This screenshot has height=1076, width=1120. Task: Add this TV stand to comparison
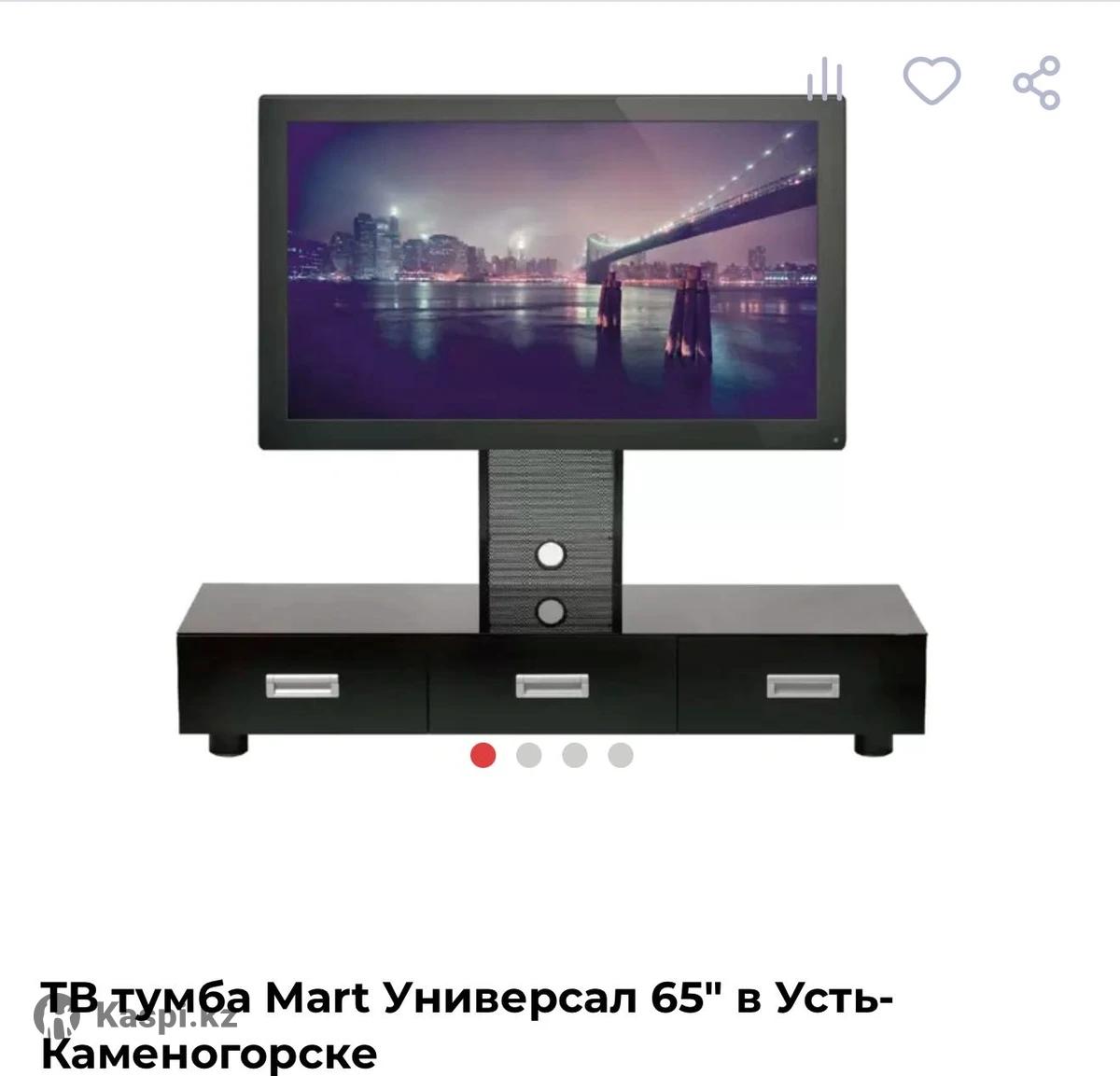pos(826,80)
